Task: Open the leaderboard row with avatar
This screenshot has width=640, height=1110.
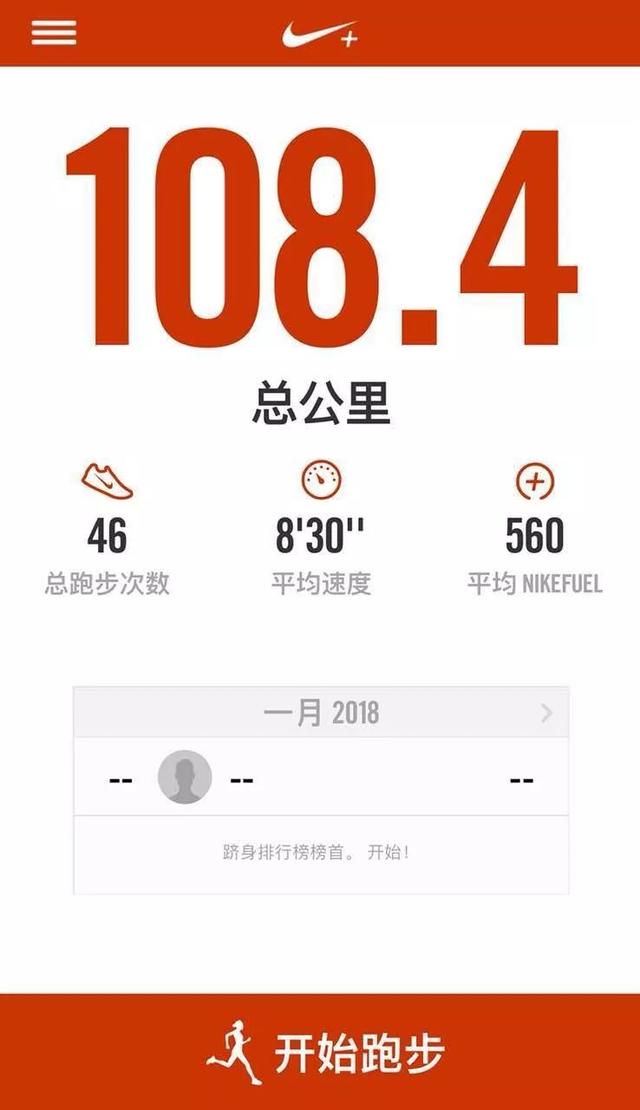Action: click(320, 777)
